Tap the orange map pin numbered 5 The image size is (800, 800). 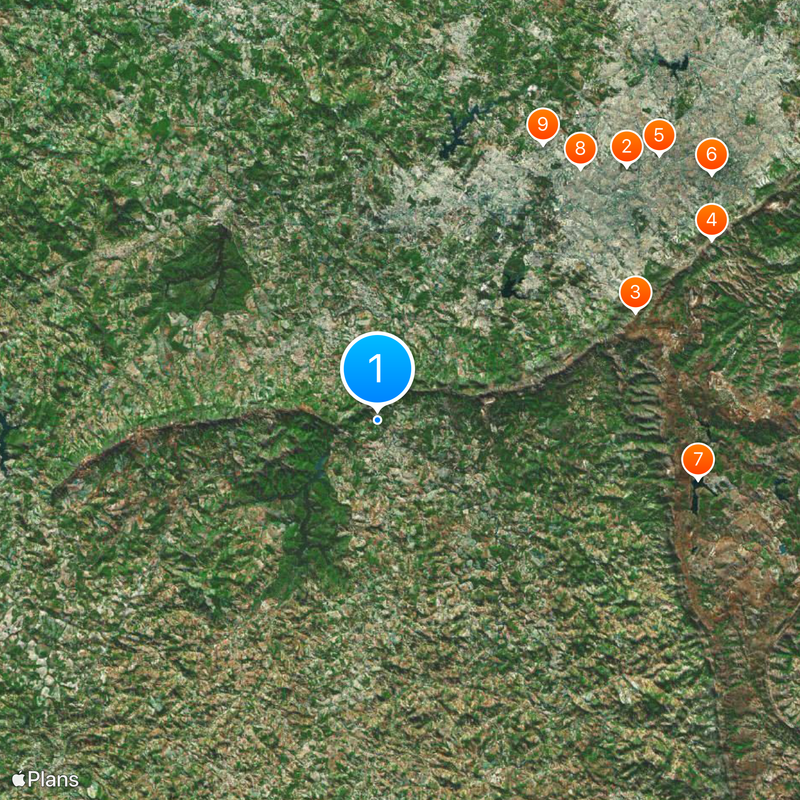coord(658,135)
